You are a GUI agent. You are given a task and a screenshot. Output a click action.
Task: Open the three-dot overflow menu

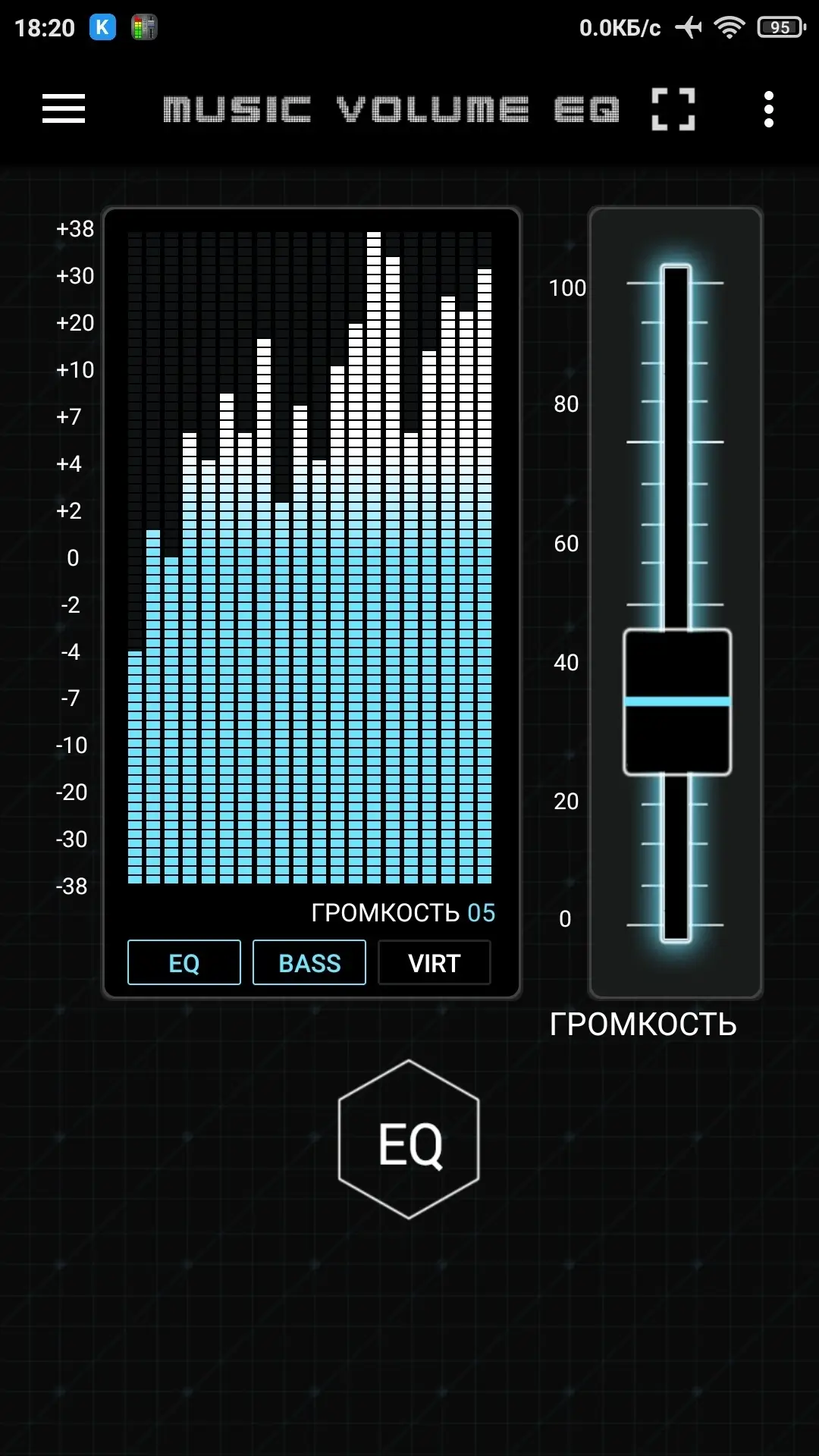[x=769, y=109]
